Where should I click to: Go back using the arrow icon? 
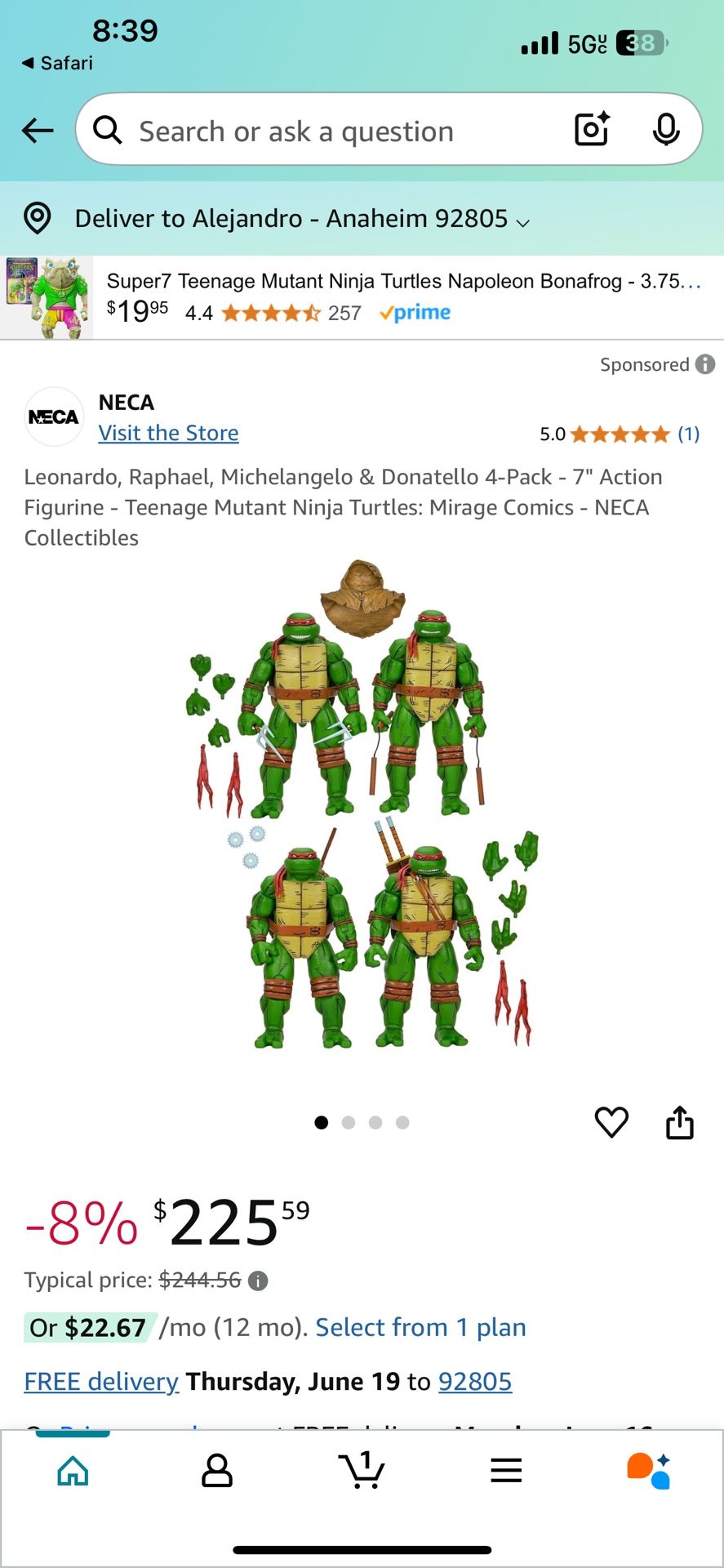point(38,131)
